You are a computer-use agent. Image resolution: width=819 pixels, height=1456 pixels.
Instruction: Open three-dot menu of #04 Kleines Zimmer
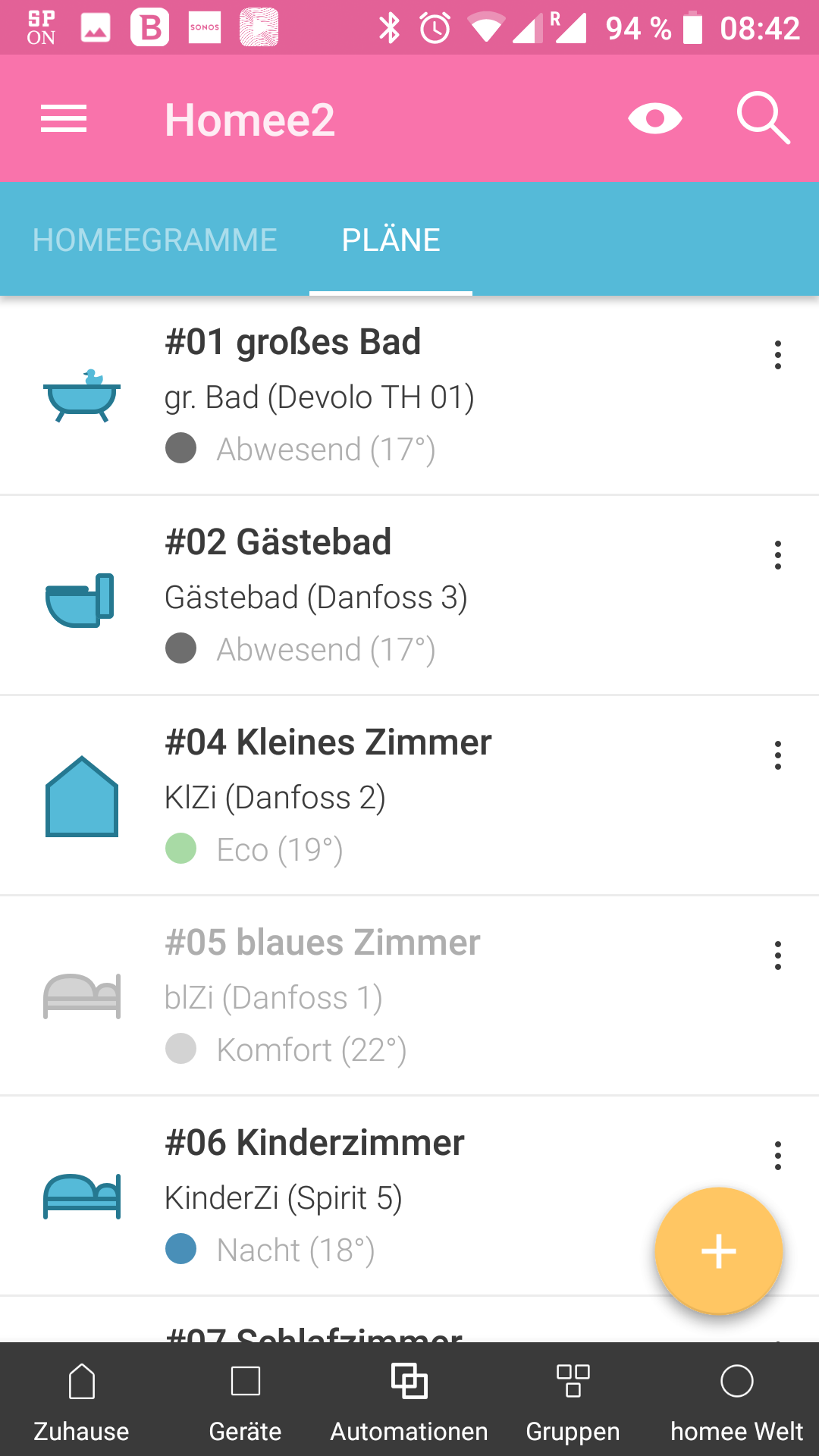pos(778,755)
